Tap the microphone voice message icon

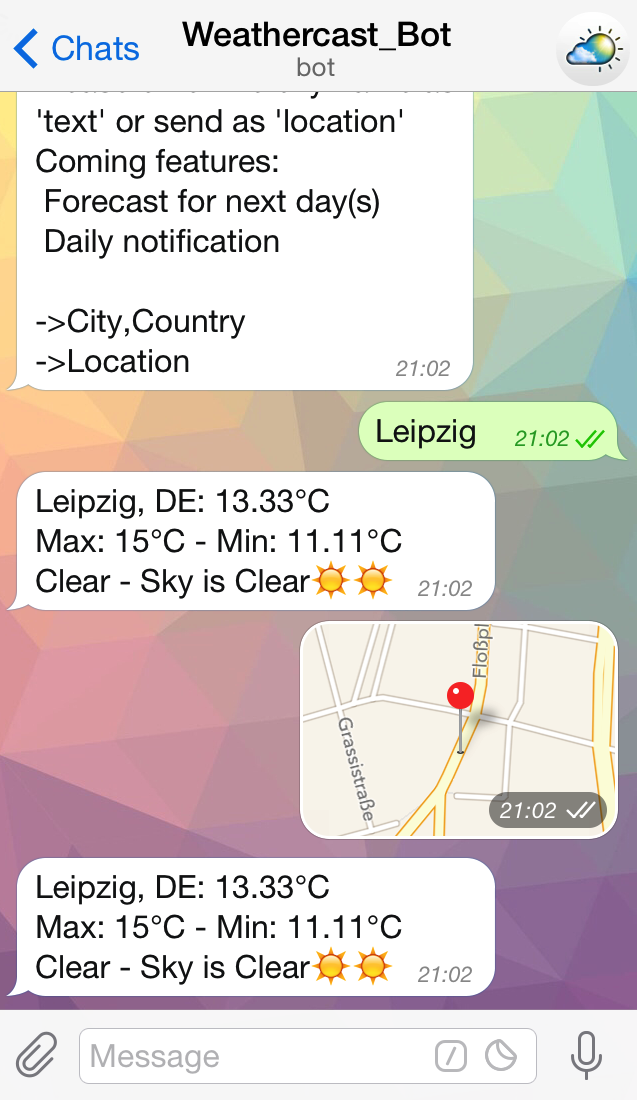[x=586, y=1055]
